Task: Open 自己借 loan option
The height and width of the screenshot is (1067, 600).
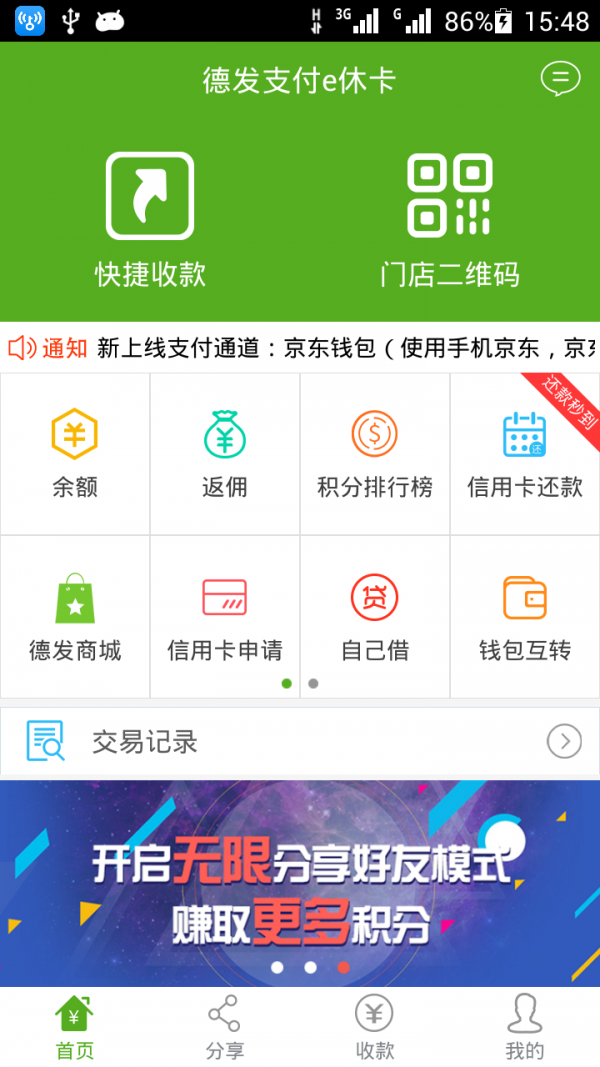Action: tap(375, 617)
